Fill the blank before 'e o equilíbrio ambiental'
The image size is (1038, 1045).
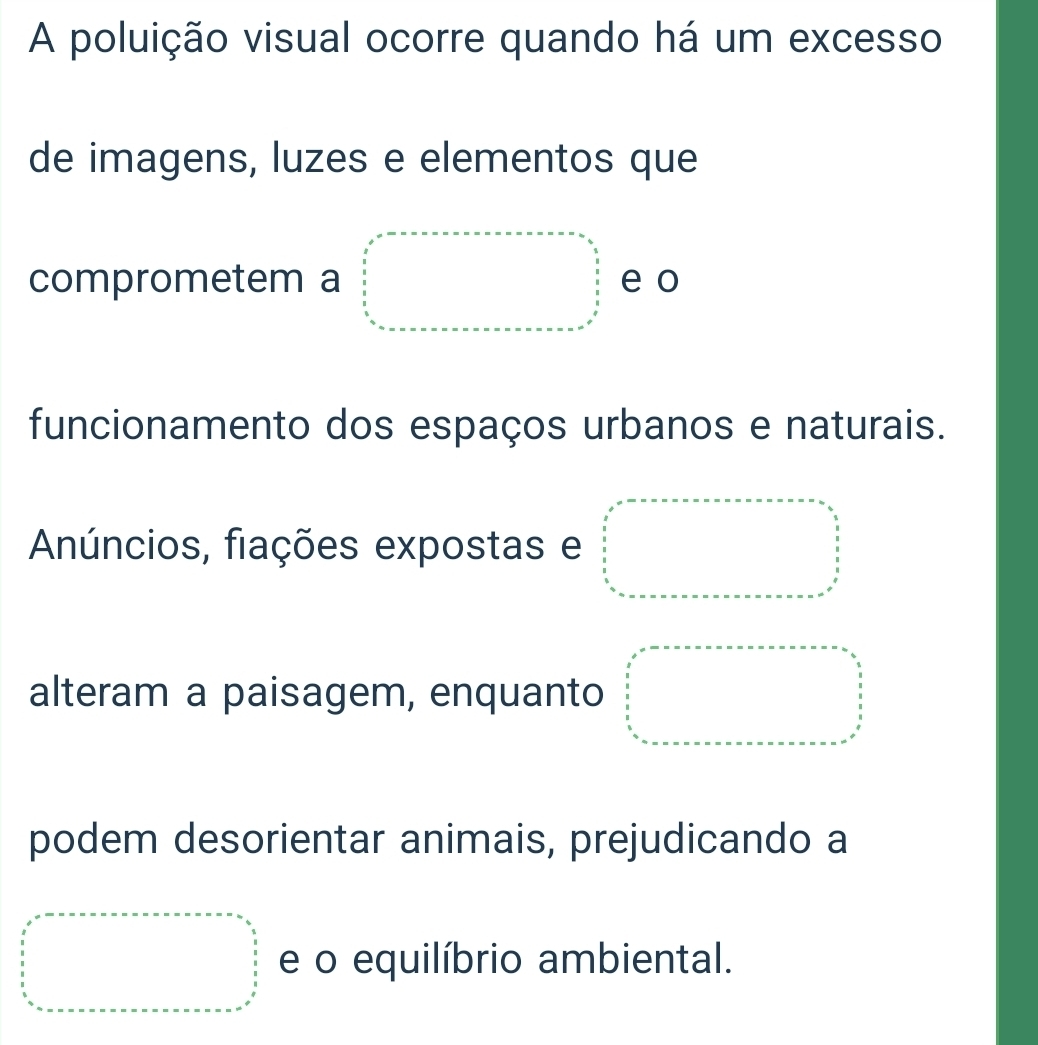point(138,962)
